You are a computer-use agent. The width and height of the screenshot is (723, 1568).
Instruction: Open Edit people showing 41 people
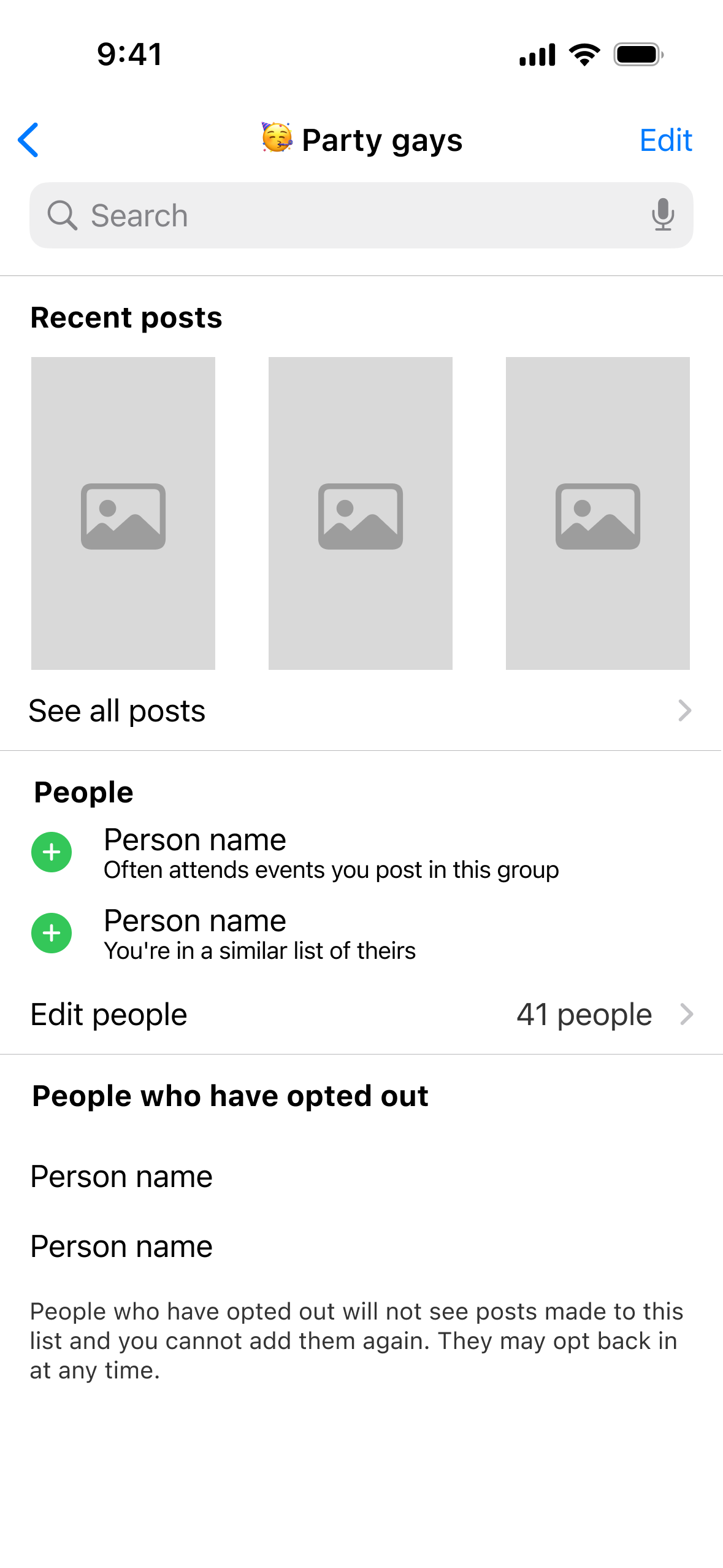(x=361, y=1014)
